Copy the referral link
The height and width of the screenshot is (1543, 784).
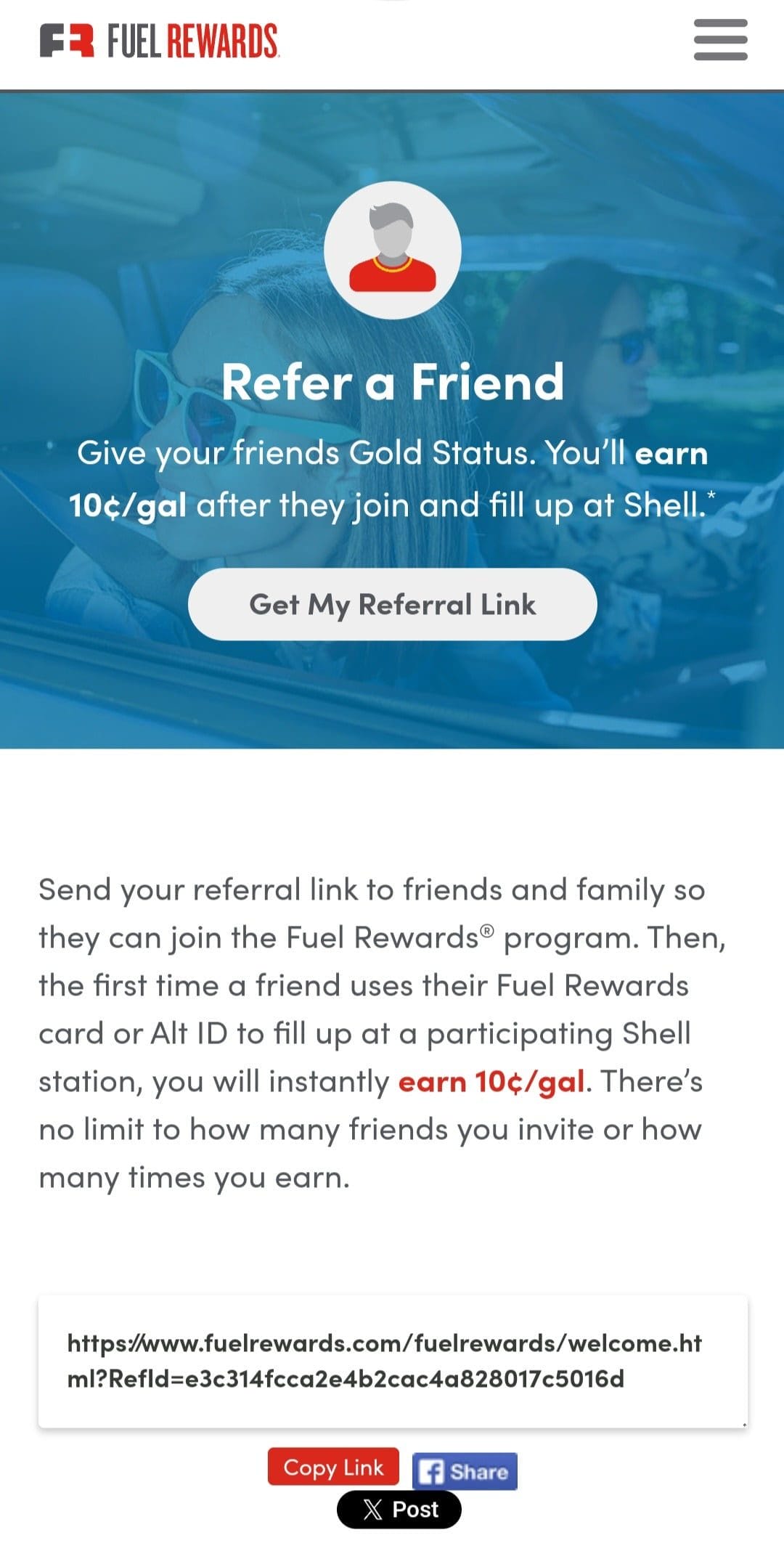click(333, 1467)
